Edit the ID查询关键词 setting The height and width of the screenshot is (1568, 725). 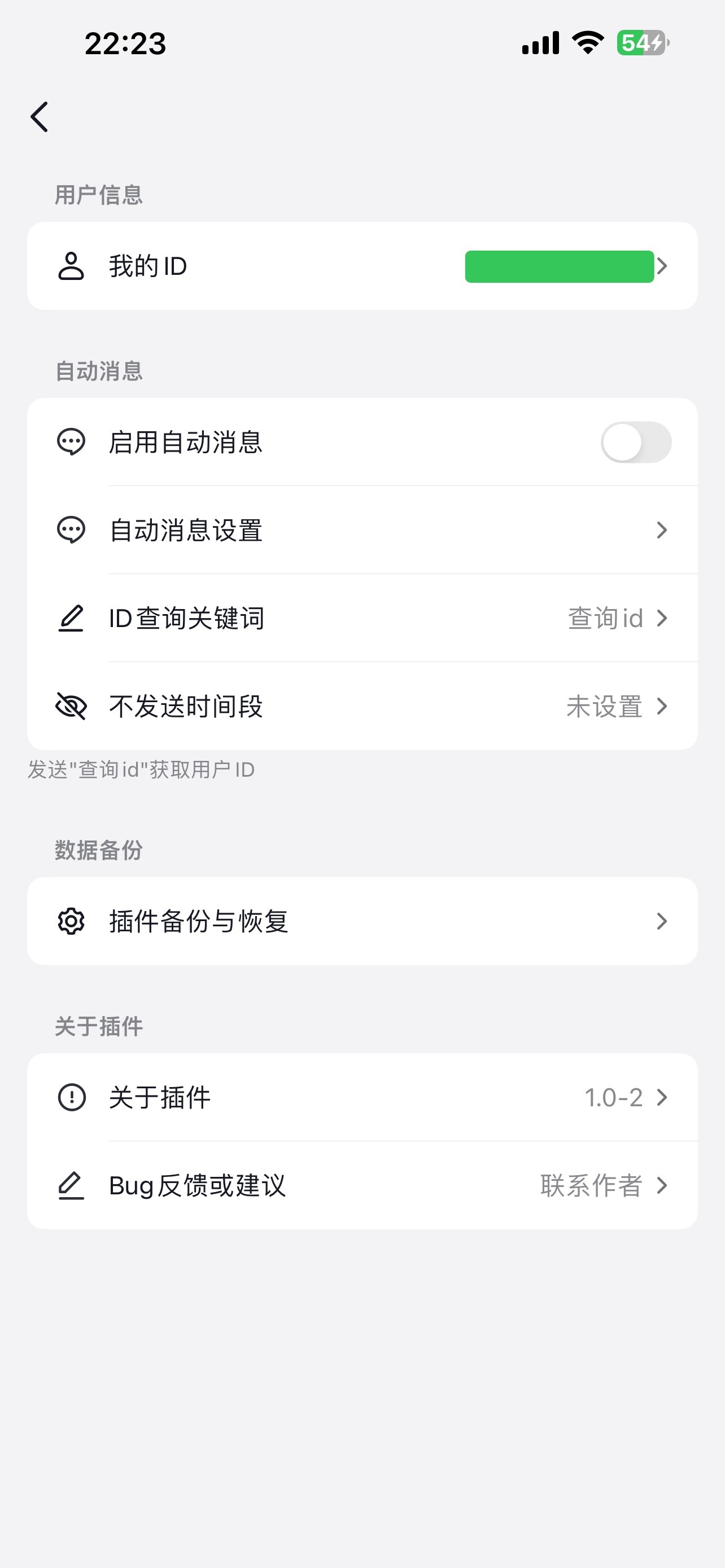362,619
